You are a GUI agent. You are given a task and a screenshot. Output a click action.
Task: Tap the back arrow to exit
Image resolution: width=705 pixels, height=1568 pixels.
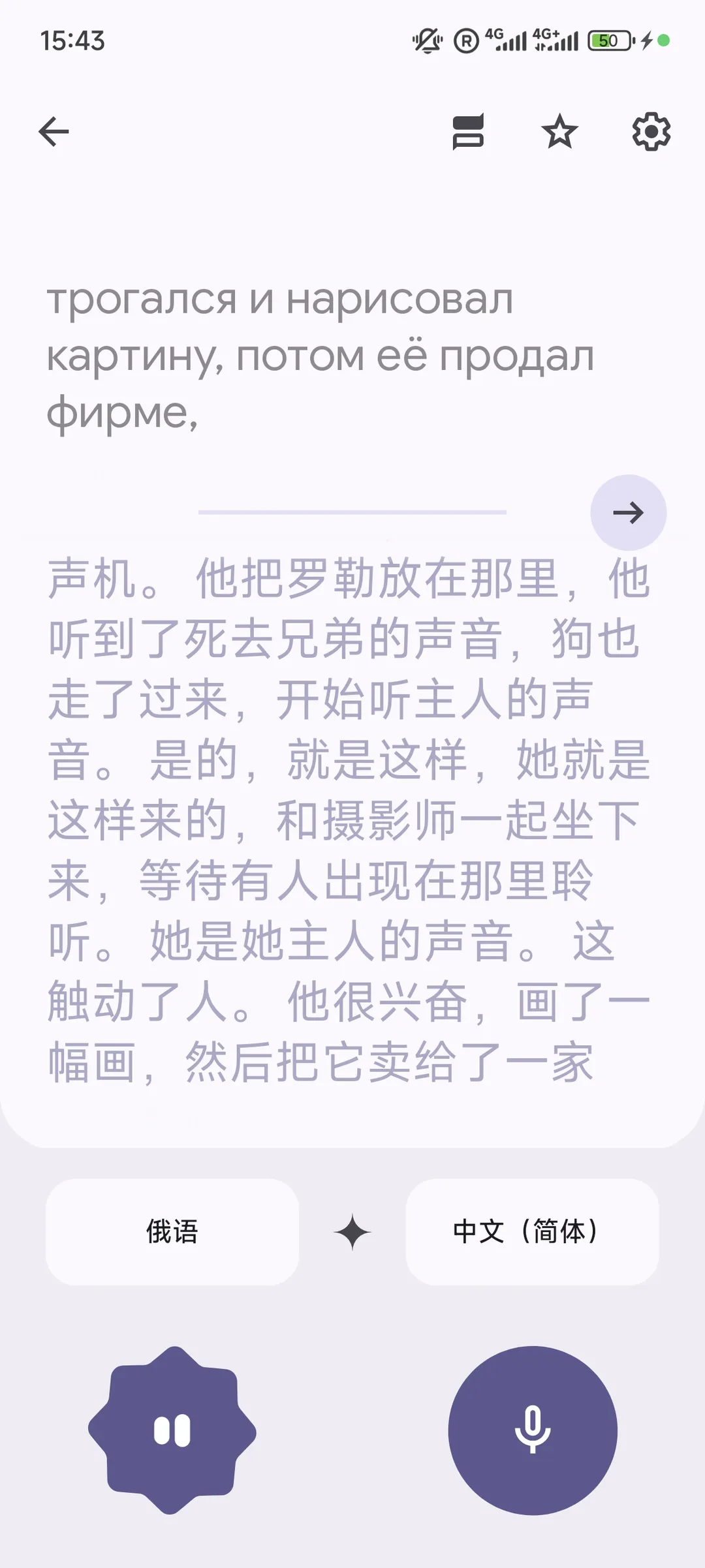tap(54, 131)
